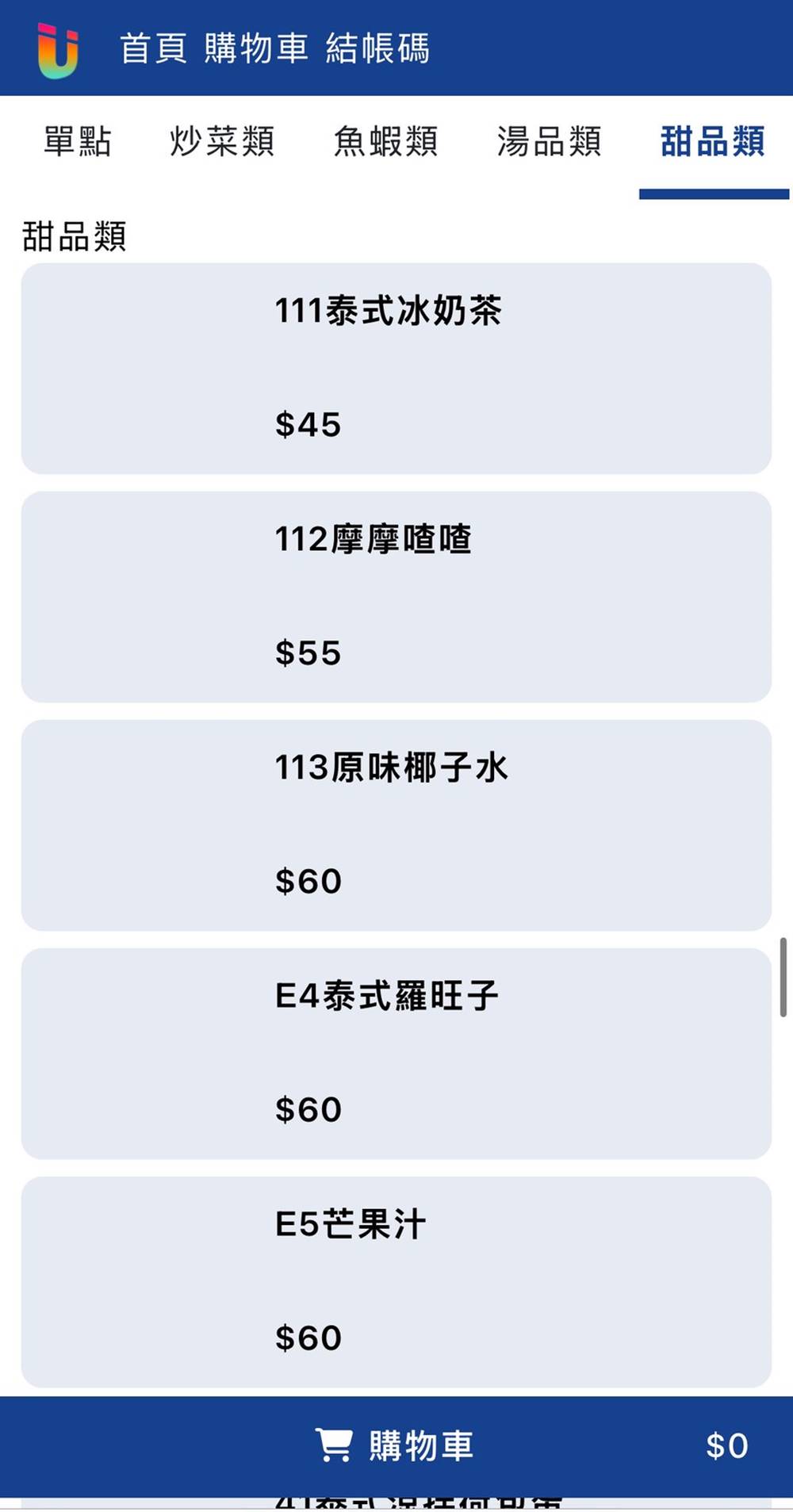Go to 首頁 in the header

point(153,48)
